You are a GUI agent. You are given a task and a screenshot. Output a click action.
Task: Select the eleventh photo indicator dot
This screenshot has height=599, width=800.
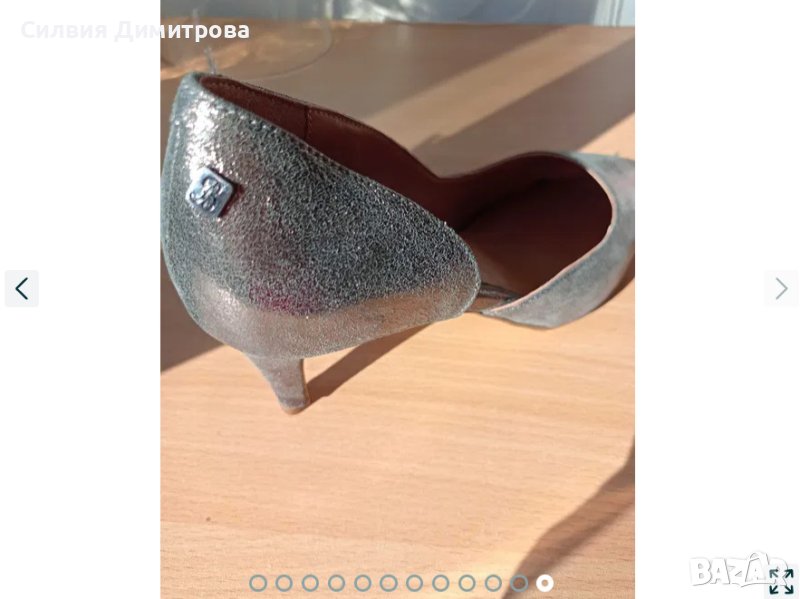[x=519, y=583]
